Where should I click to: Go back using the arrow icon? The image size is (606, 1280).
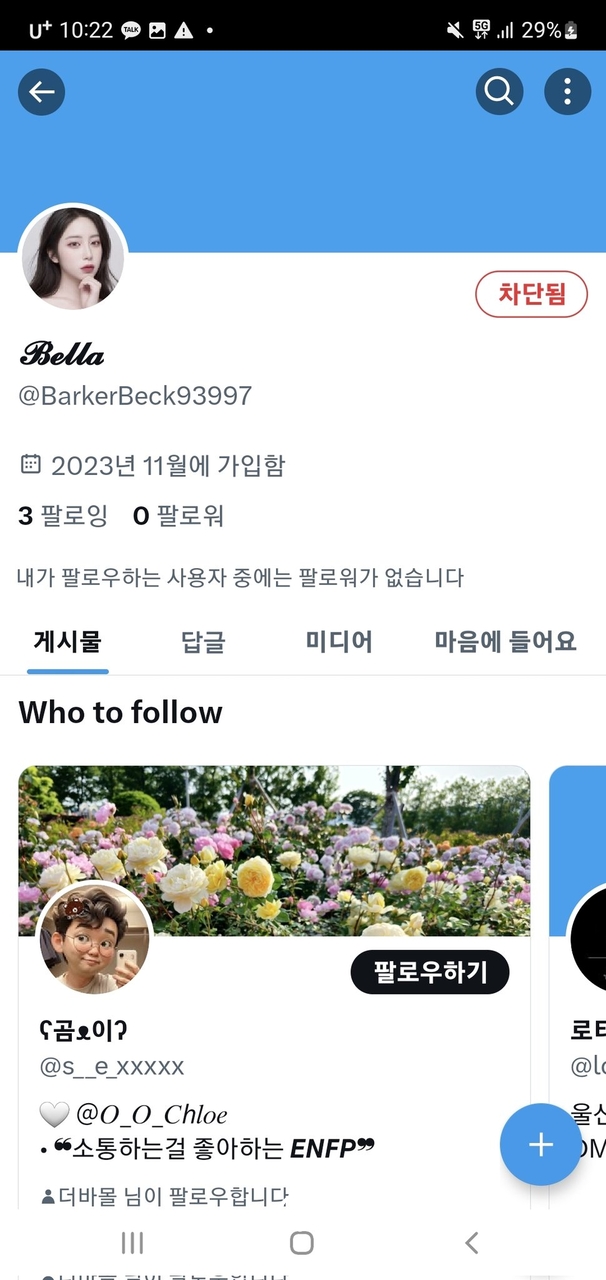[42, 93]
